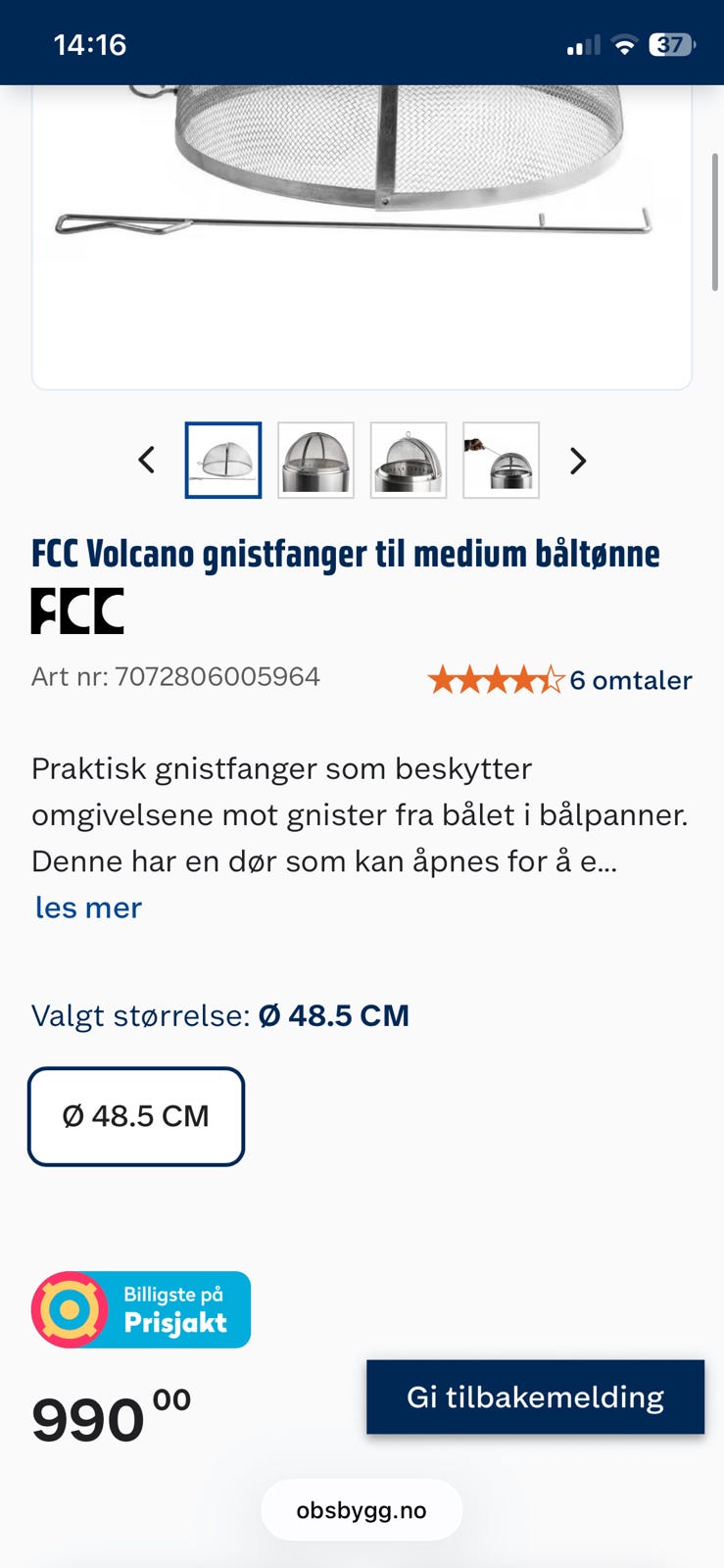
Task: Select the highlighted spark screen thumbnail
Action: 222,460
